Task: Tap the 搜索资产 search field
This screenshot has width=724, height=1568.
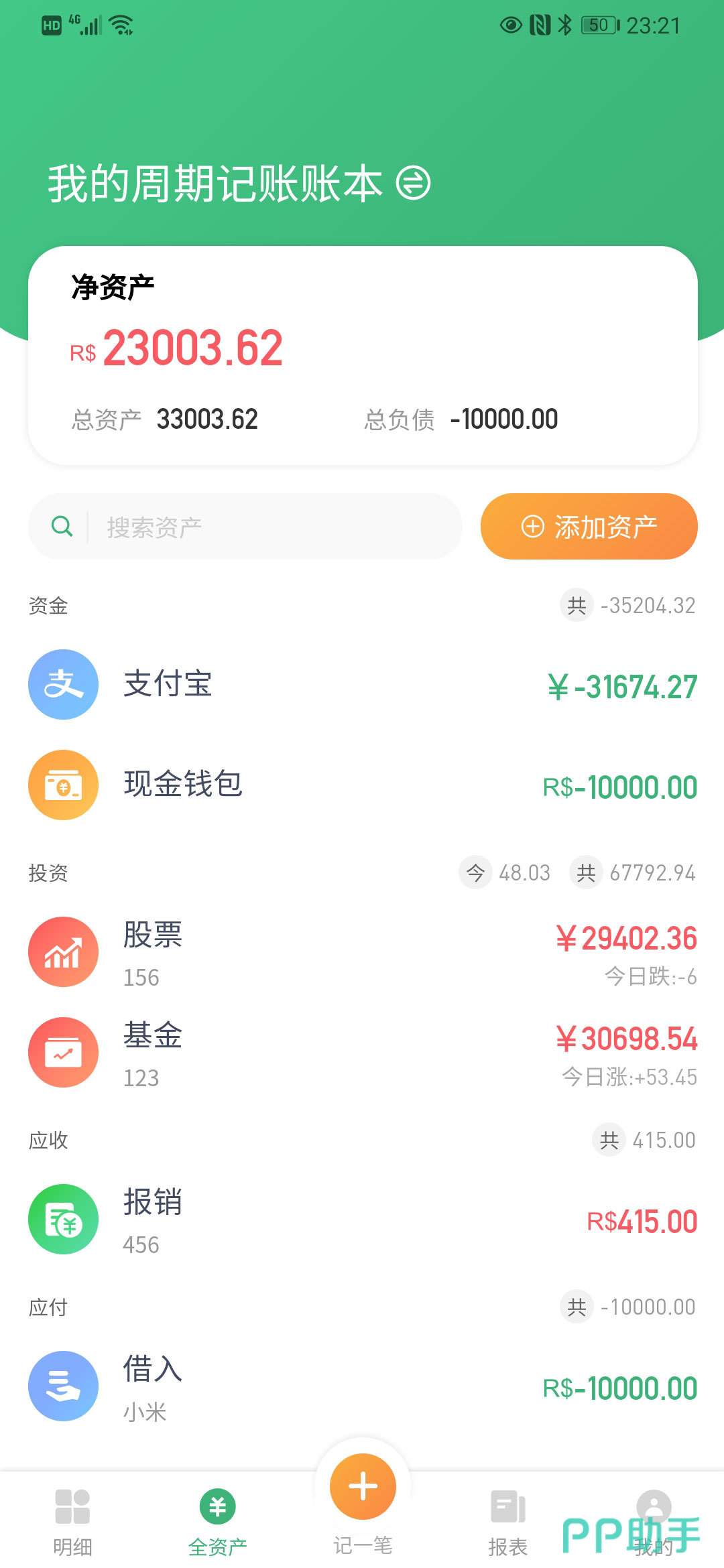Action: (x=268, y=527)
